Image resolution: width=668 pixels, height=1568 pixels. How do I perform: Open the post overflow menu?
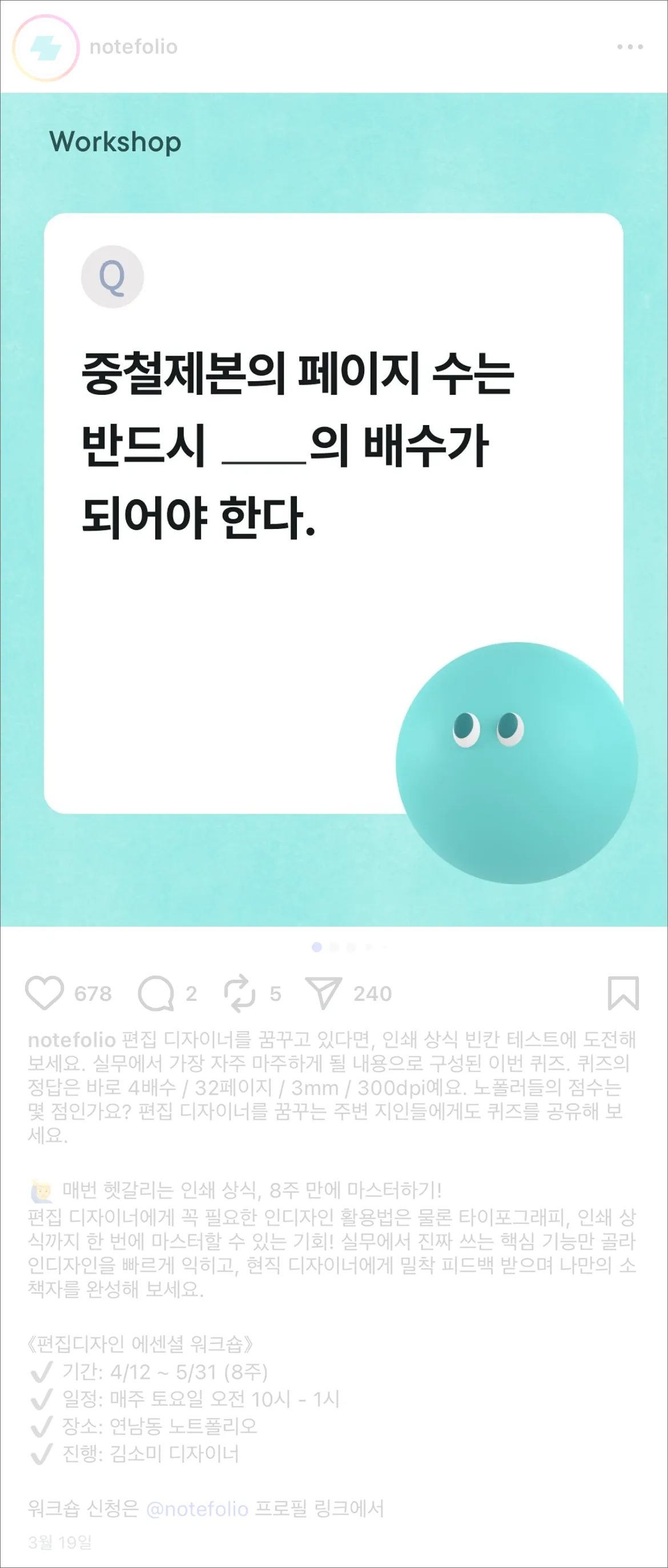pyautogui.click(x=630, y=47)
